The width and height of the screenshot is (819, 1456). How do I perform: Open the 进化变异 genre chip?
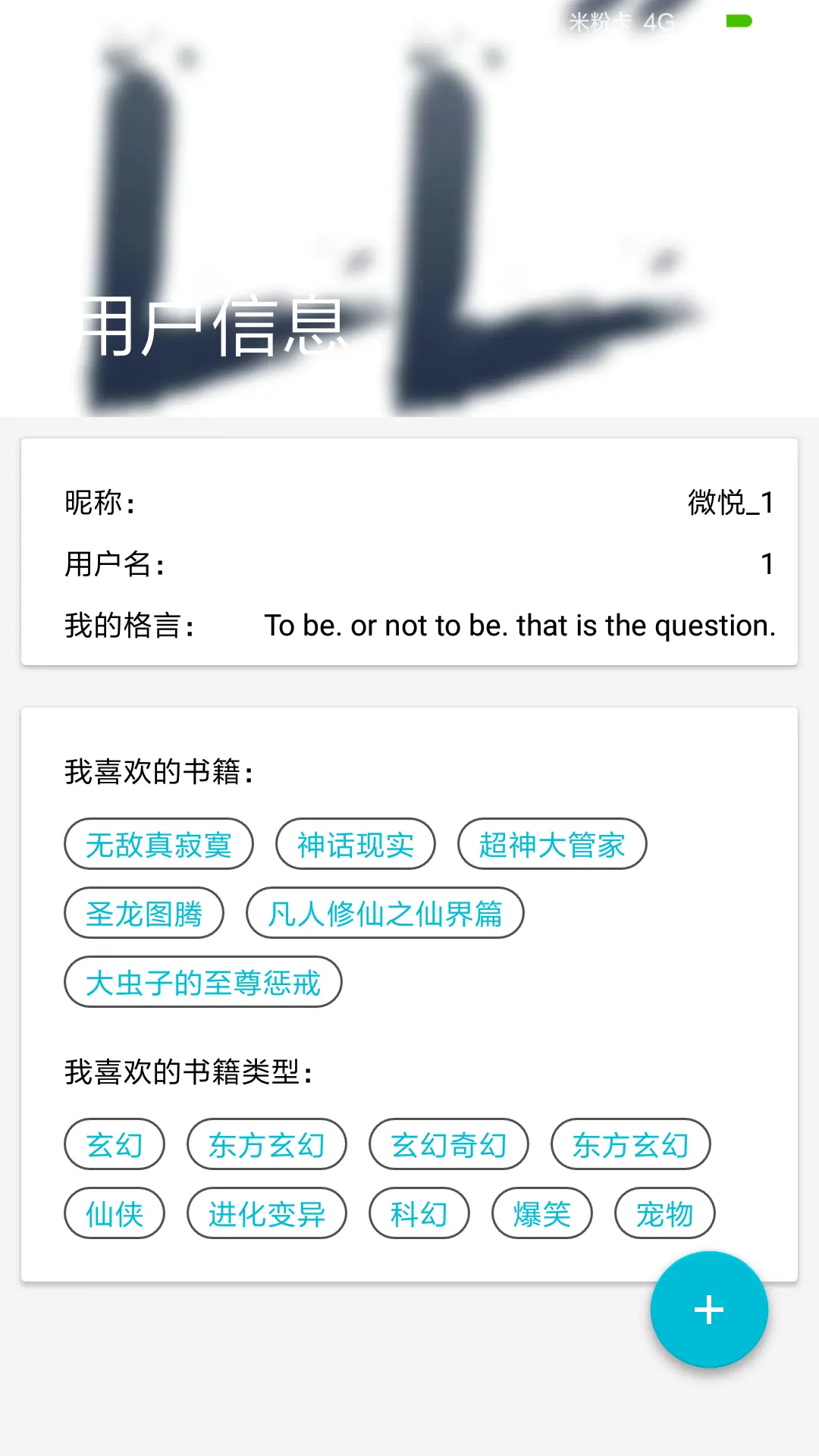pyautogui.click(x=267, y=1213)
